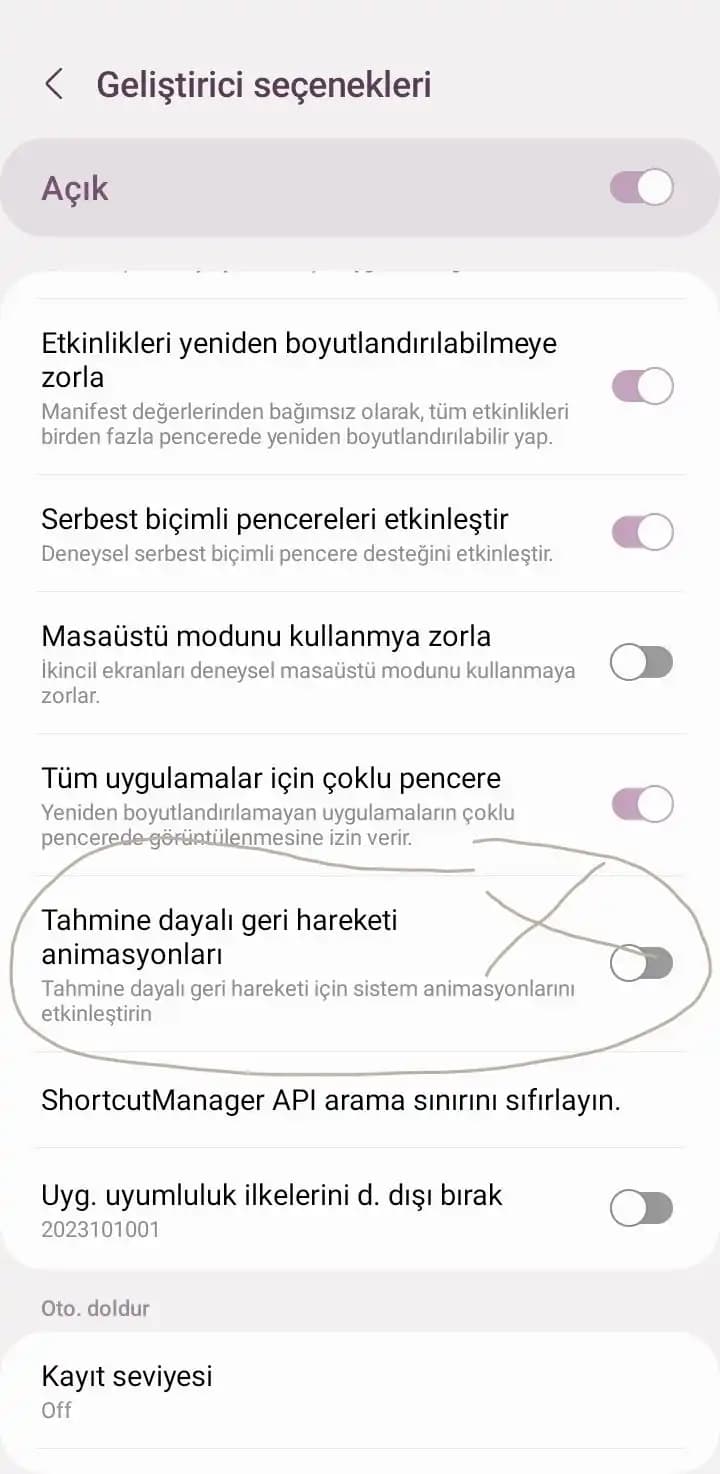Viewport: 720px width, 1474px height.
Task: Turn off the main Açık developer switch
Action: click(641, 188)
